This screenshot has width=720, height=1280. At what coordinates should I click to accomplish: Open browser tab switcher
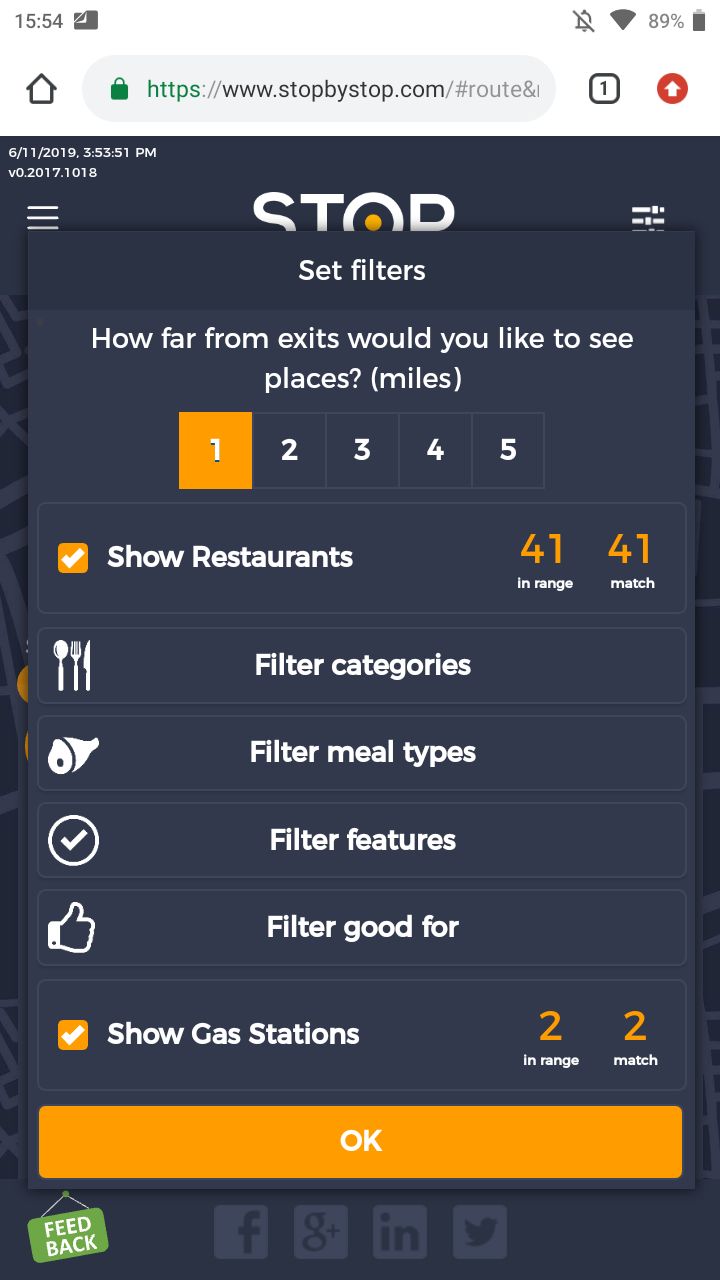[603, 90]
